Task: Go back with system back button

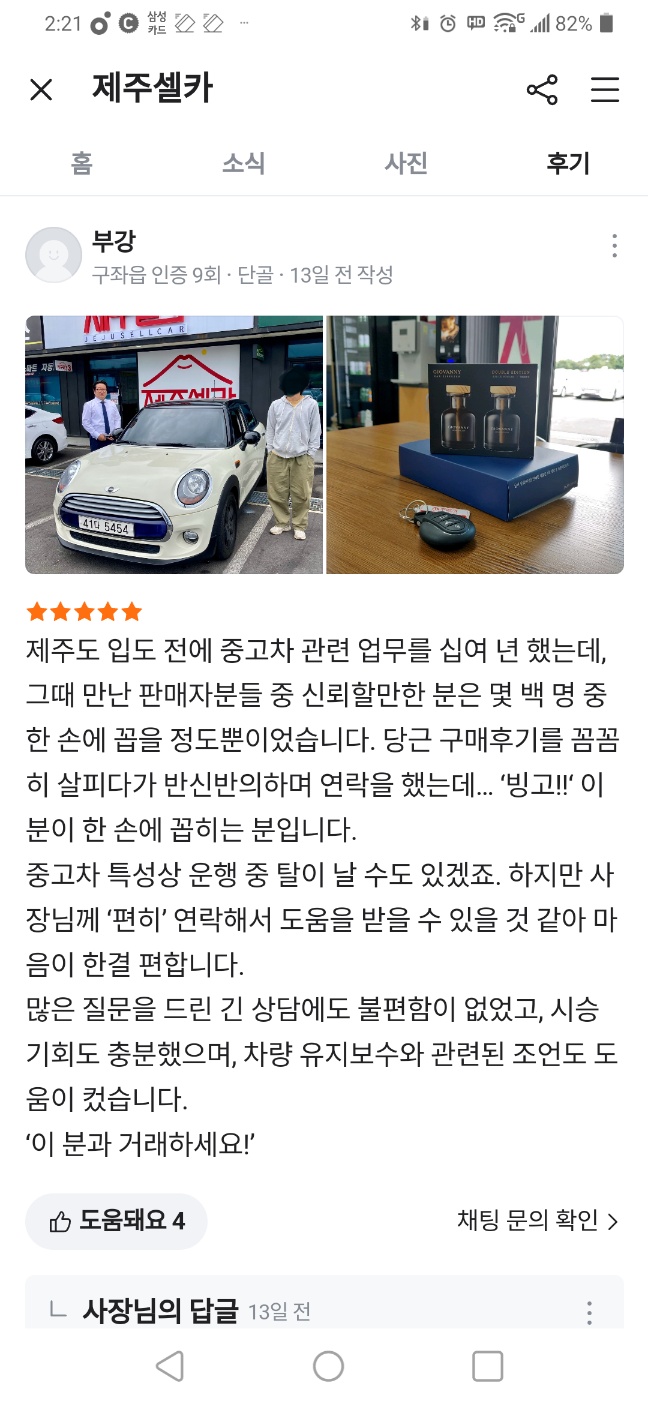Action: (x=170, y=1366)
